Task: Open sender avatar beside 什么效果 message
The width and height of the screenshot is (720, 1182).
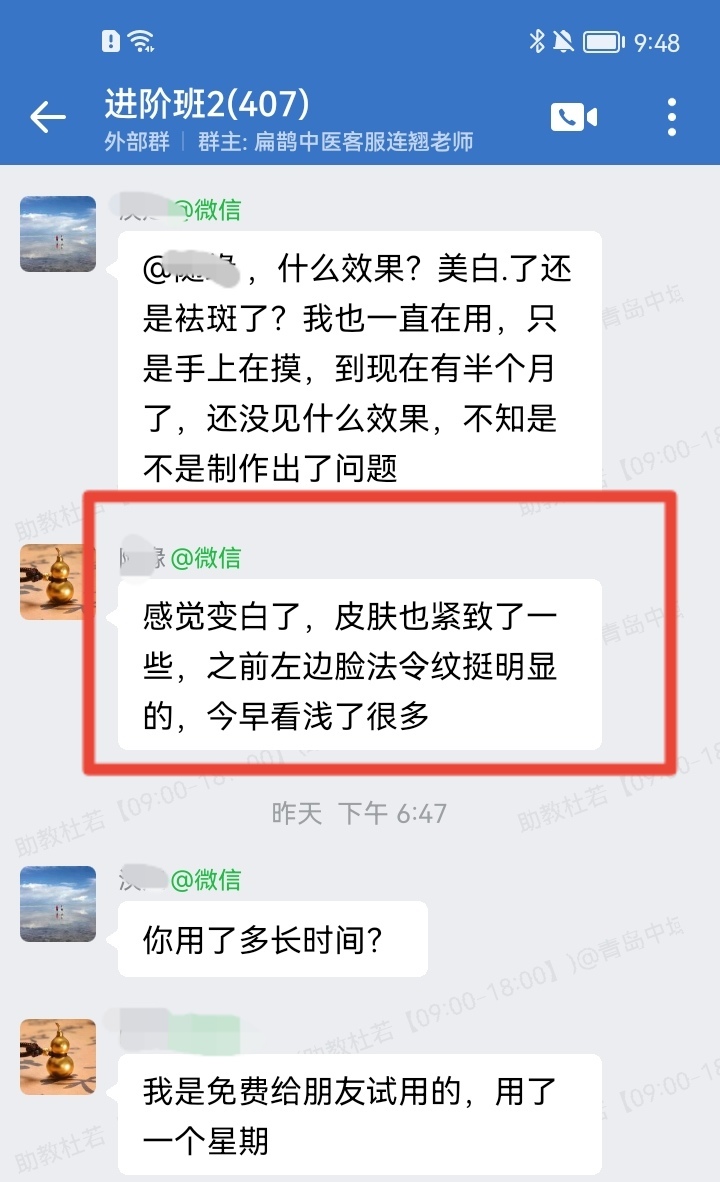Action: (x=58, y=234)
